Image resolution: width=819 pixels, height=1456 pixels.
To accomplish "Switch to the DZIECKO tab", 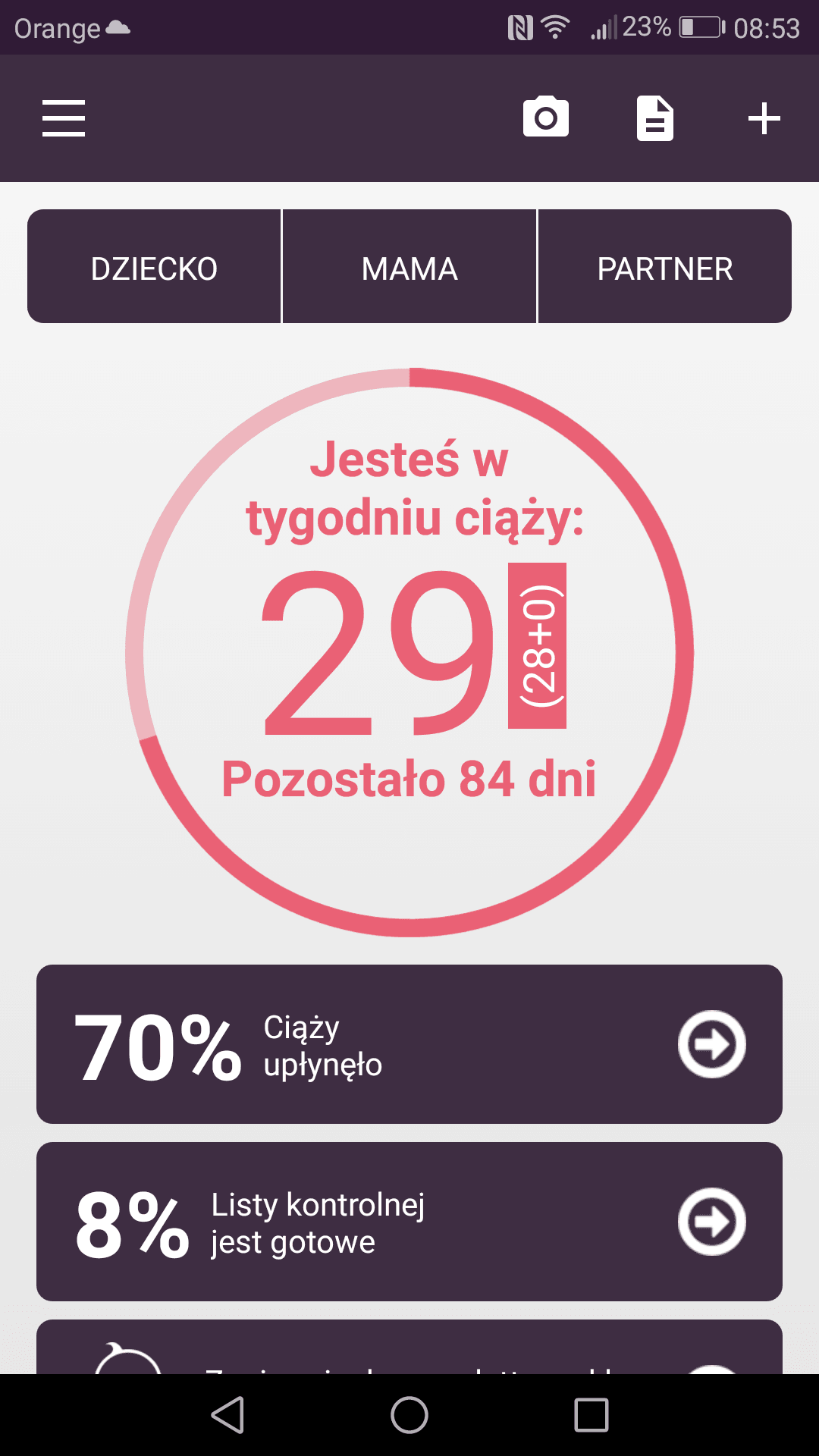I will pyautogui.click(x=154, y=268).
